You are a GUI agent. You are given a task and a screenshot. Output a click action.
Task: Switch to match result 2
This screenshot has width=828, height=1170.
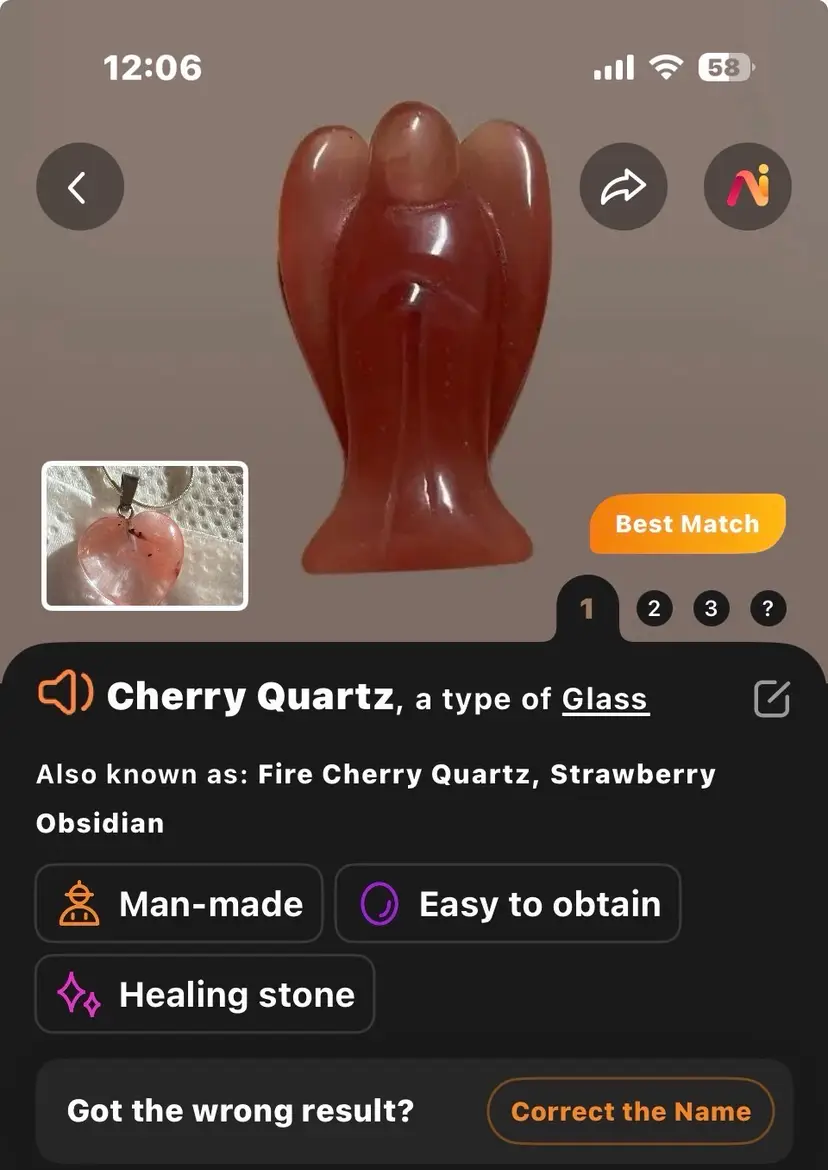click(x=654, y=608)
